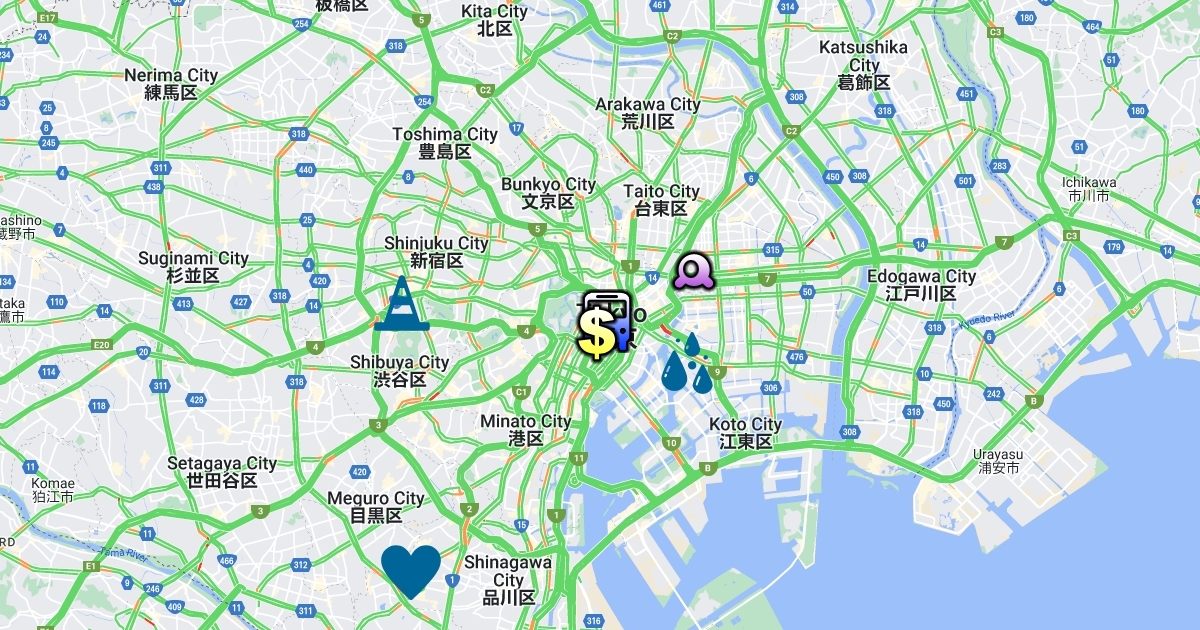
Task: Open the yellow dollar sign marker
Action: [596, 333]
